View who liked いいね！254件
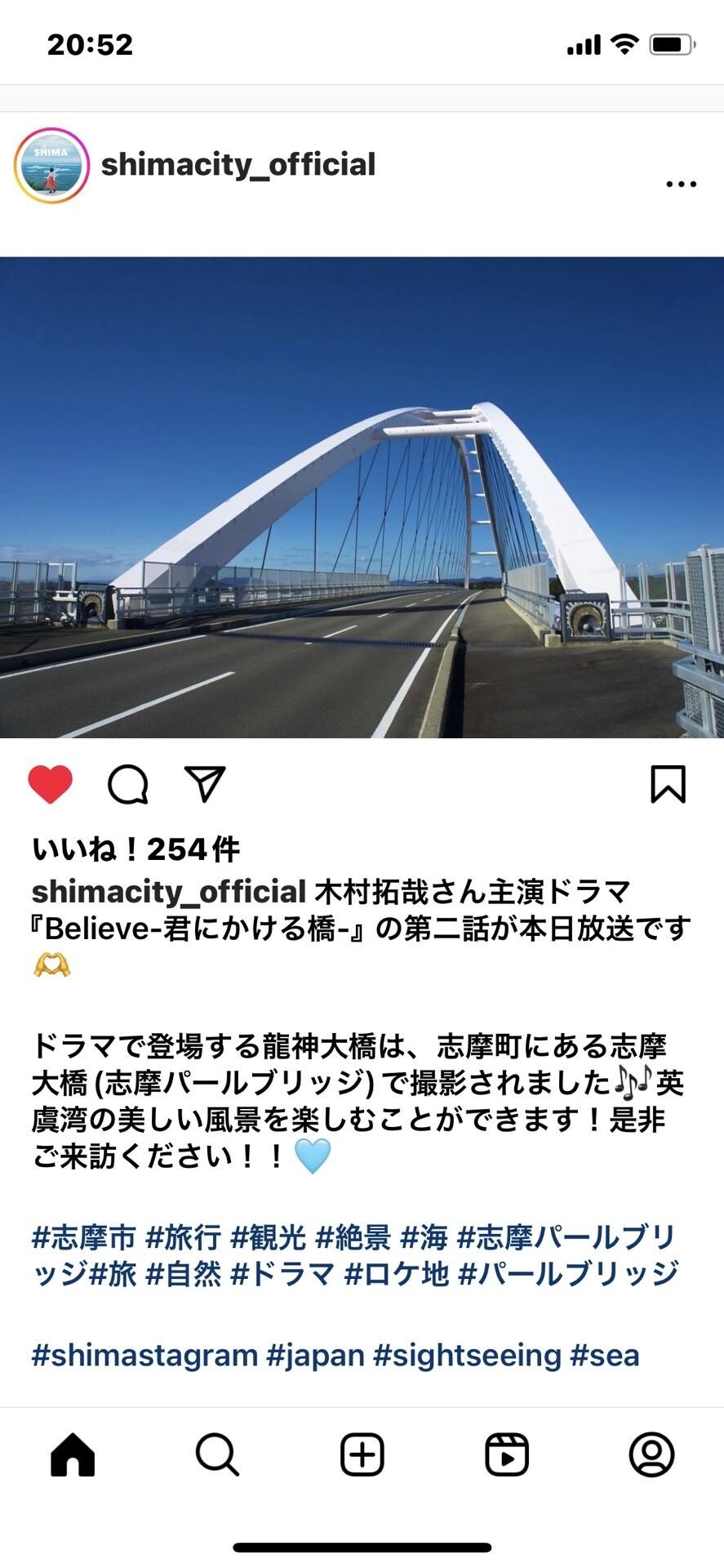Image resolution: width=724 pixels, height=1568 pixels. click(x=135, y=851)
